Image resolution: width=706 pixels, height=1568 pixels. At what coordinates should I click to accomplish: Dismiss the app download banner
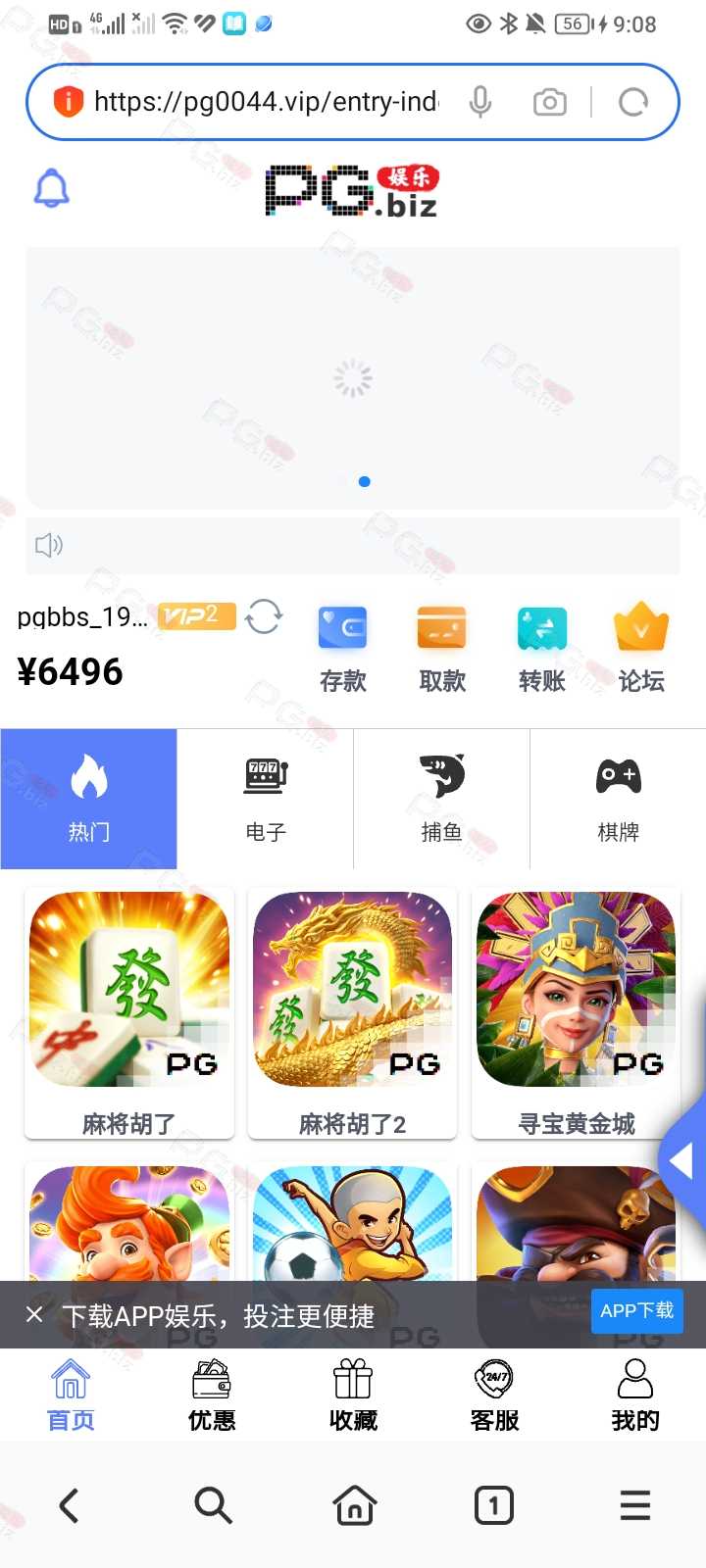pos(34,1314)
